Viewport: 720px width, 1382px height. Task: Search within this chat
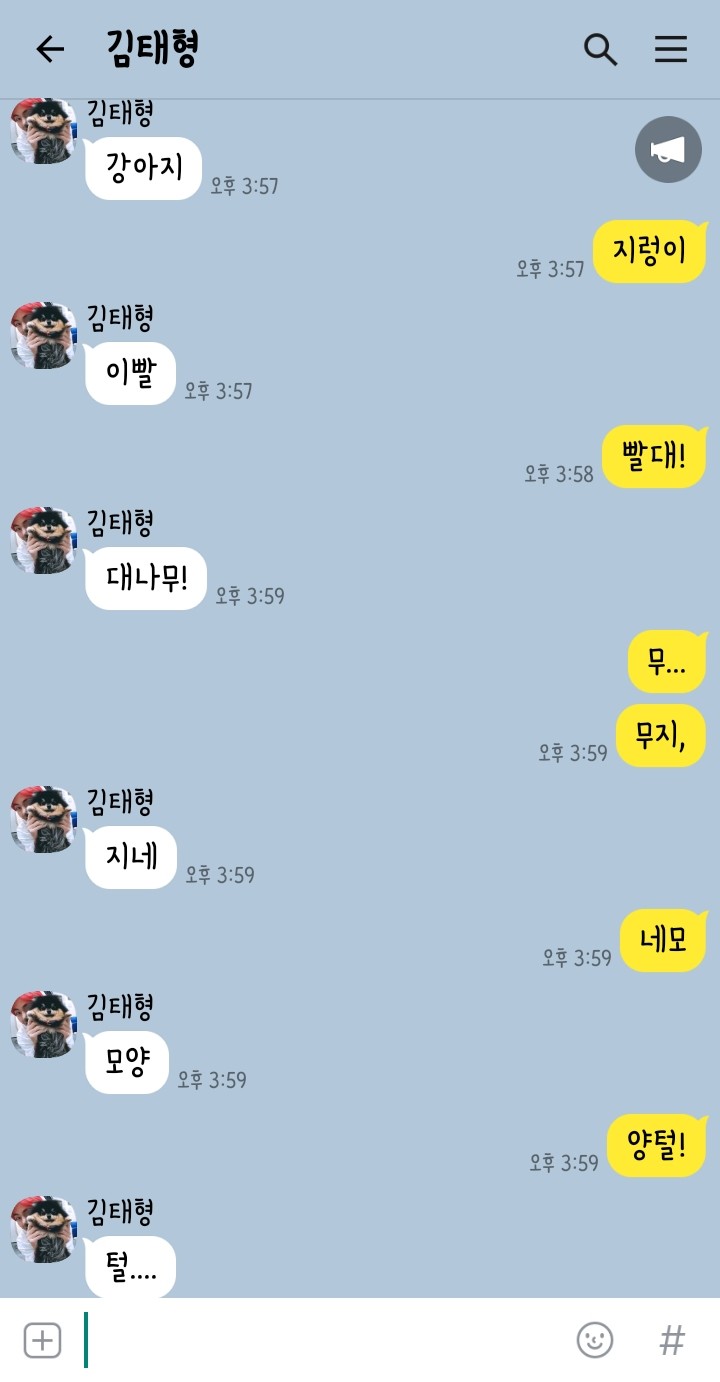600,49
